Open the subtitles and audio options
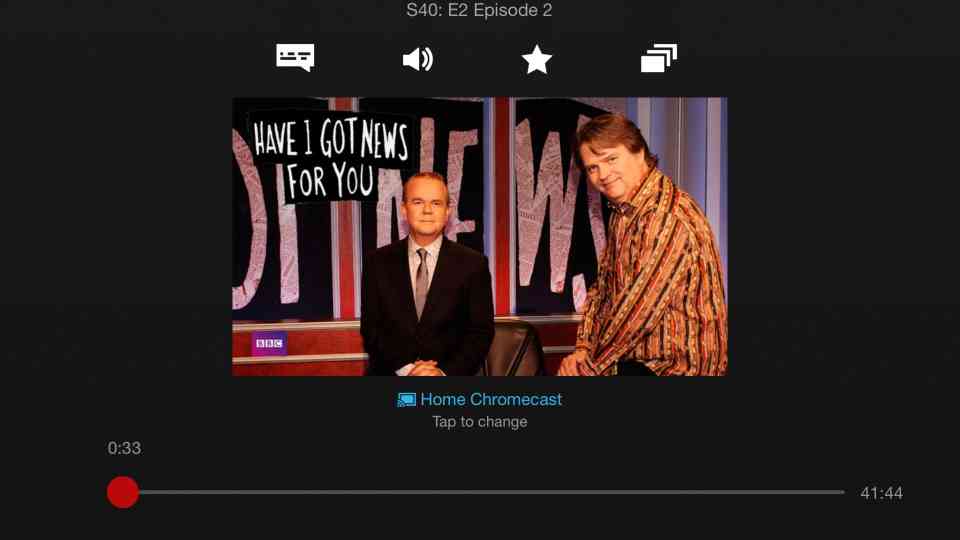 click(x=295, y=58)
